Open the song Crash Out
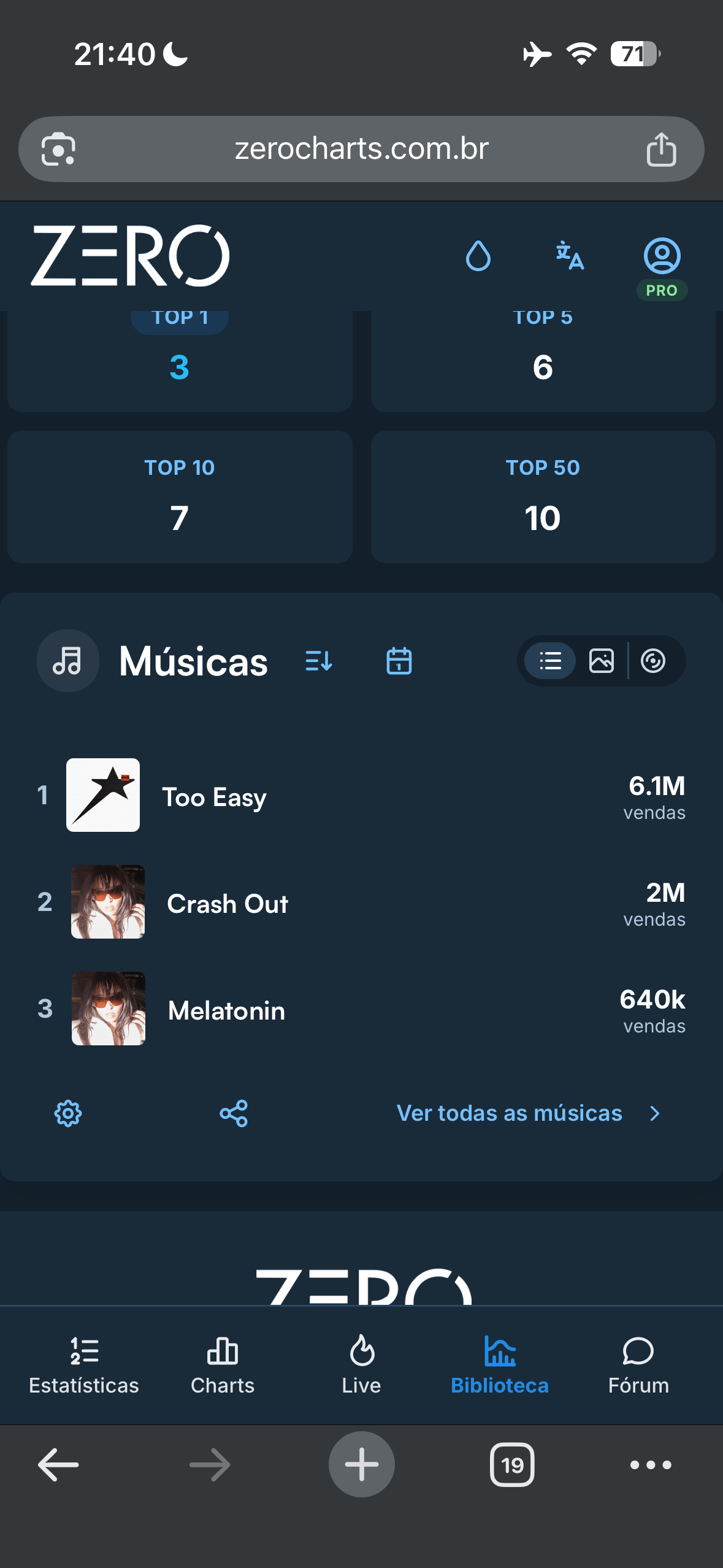 [361, 902]
